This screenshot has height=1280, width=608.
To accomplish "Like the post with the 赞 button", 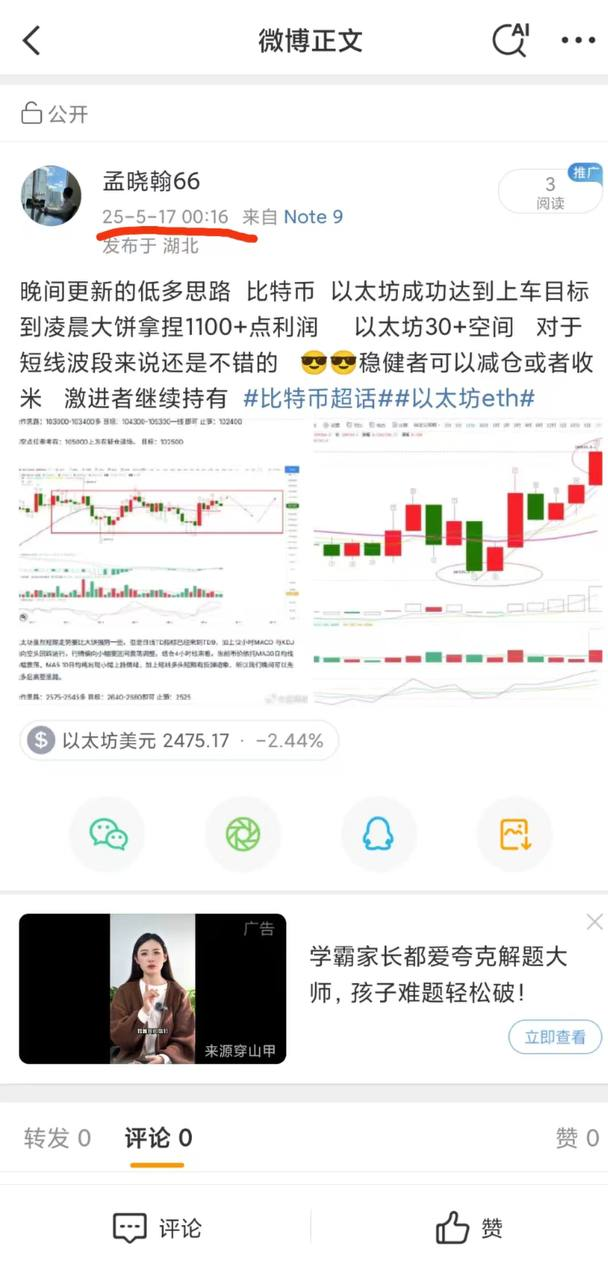I will point(468,1228).
